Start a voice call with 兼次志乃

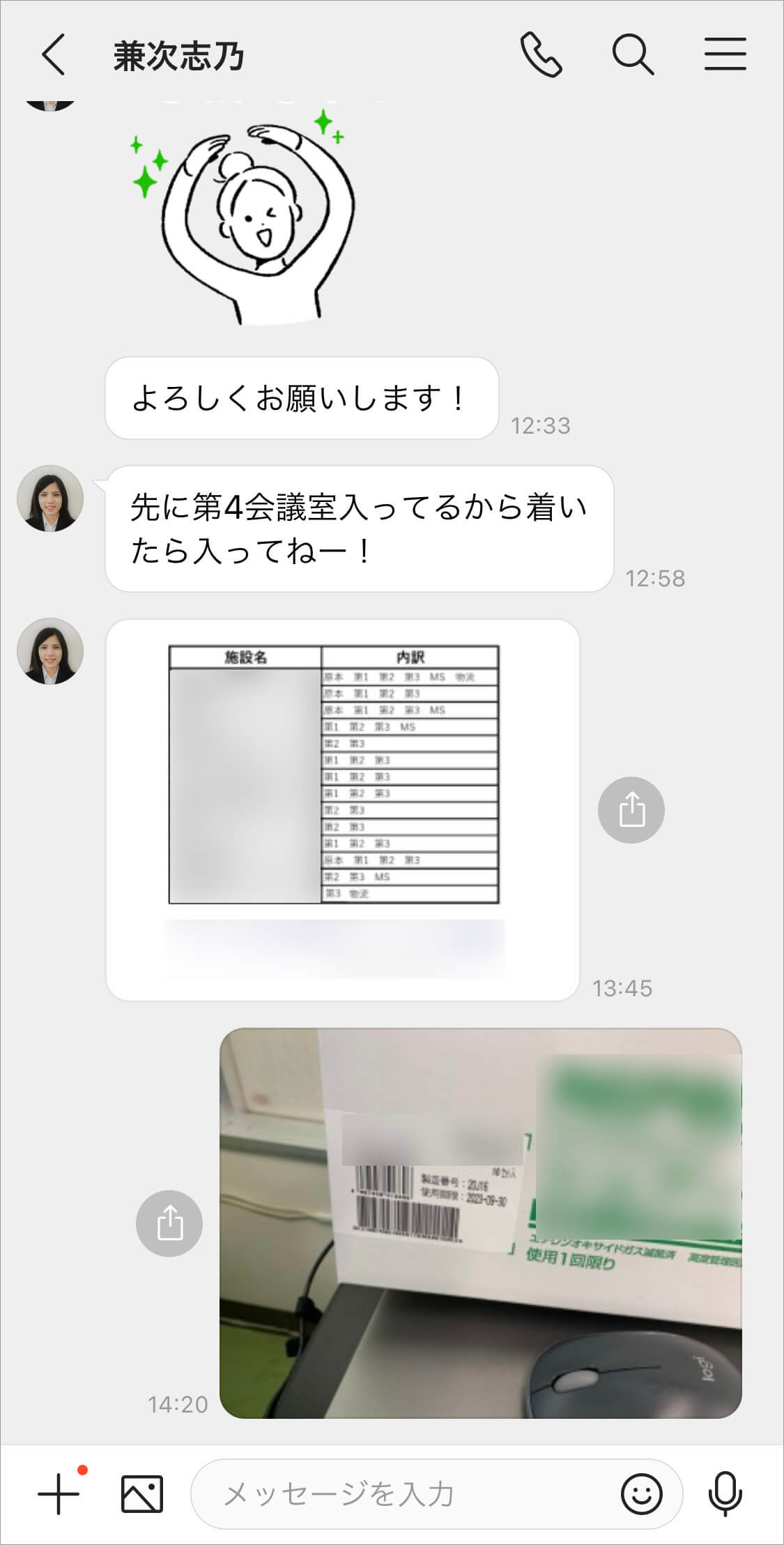click(541, 54)
